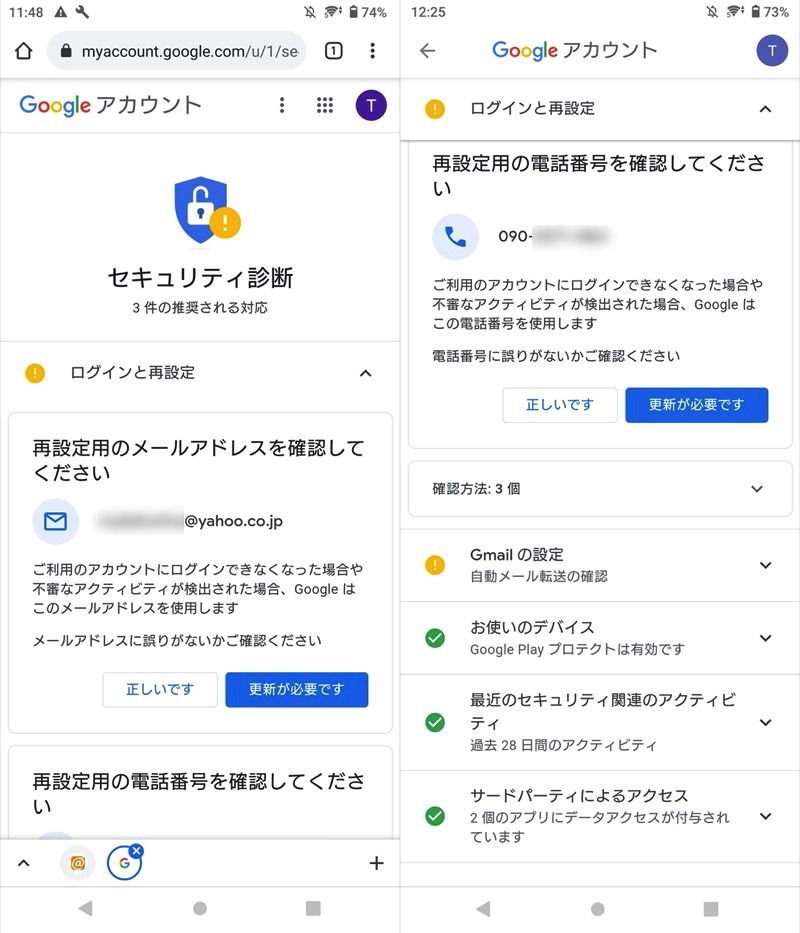
Task: Open the Google apps grid
Action: [x=324, y=105]
